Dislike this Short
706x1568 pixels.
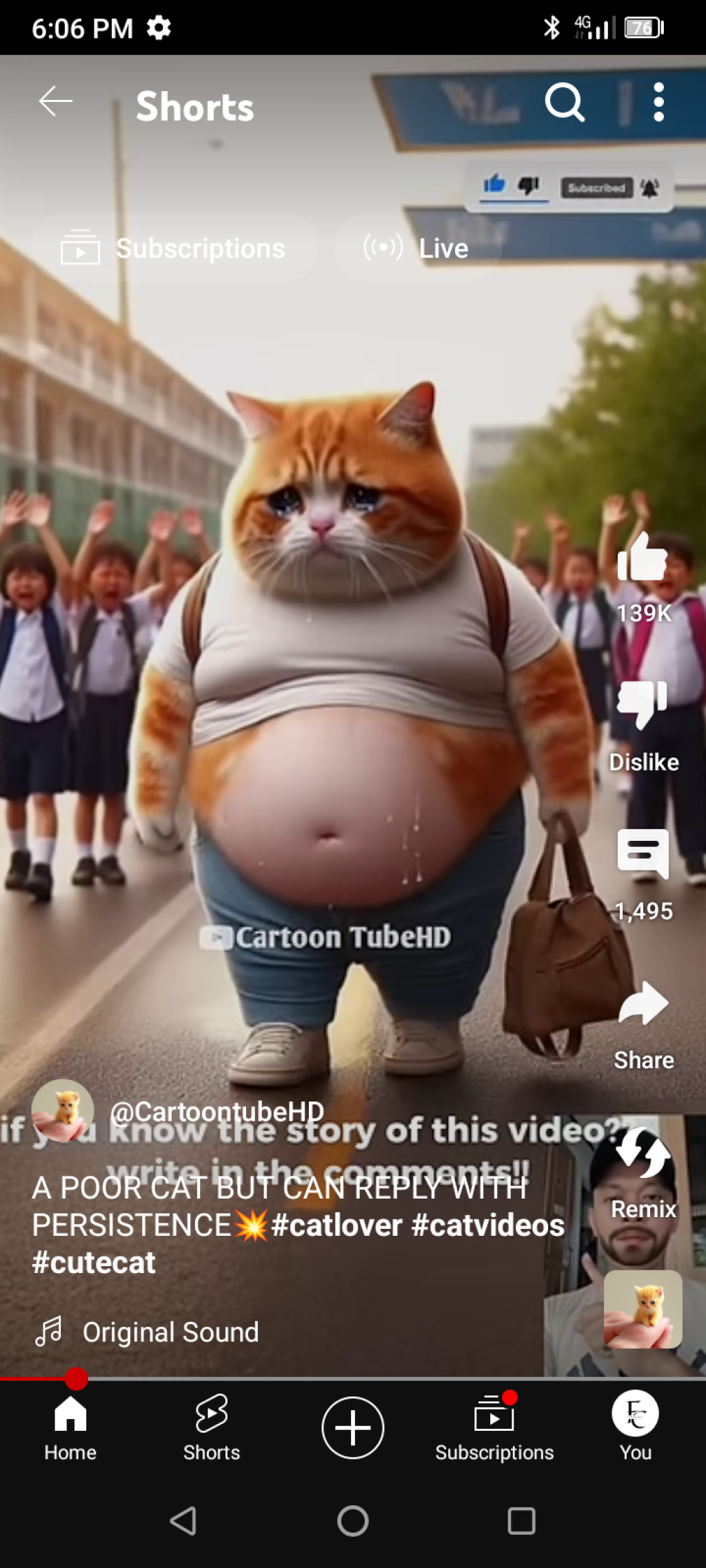tap(643, 704)
